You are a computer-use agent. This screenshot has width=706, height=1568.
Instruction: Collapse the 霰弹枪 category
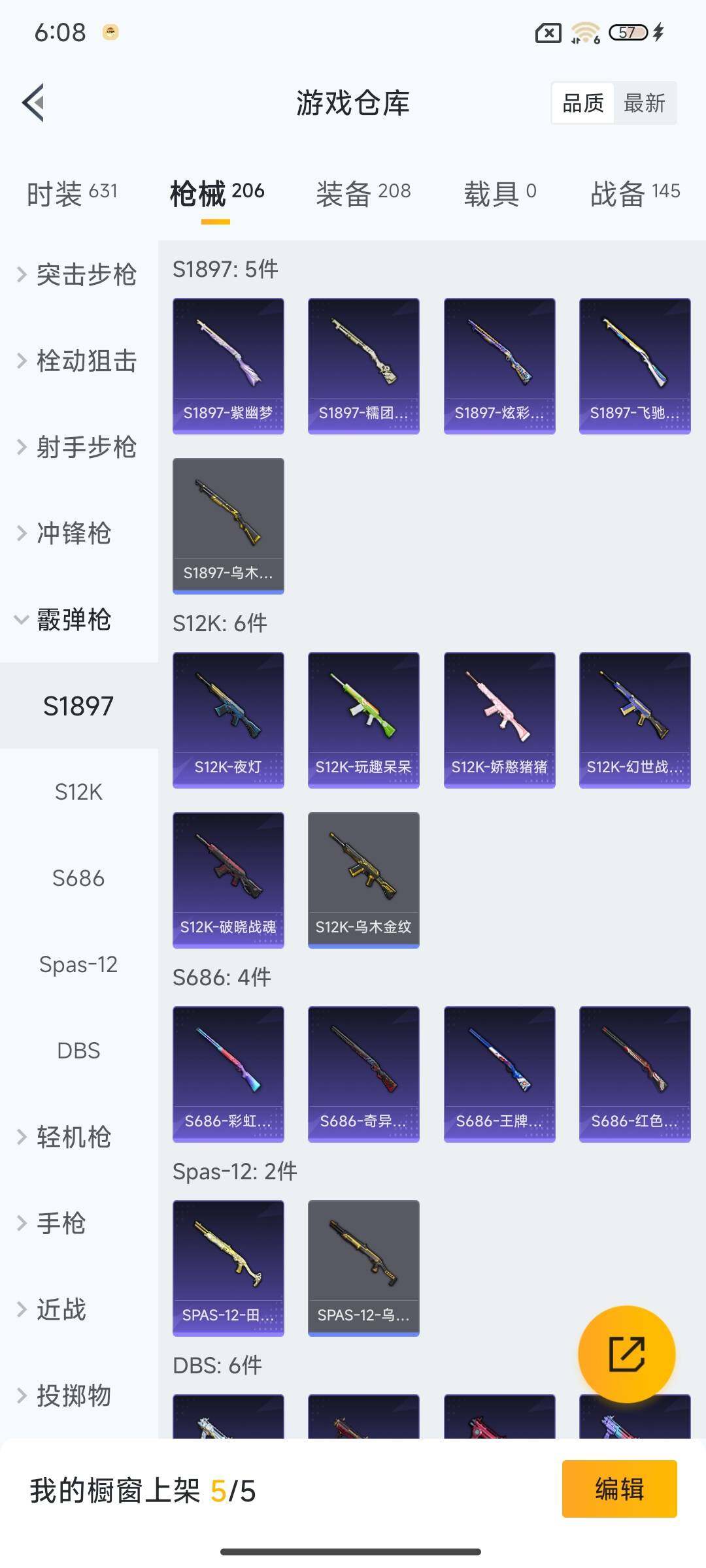point(65,619)
